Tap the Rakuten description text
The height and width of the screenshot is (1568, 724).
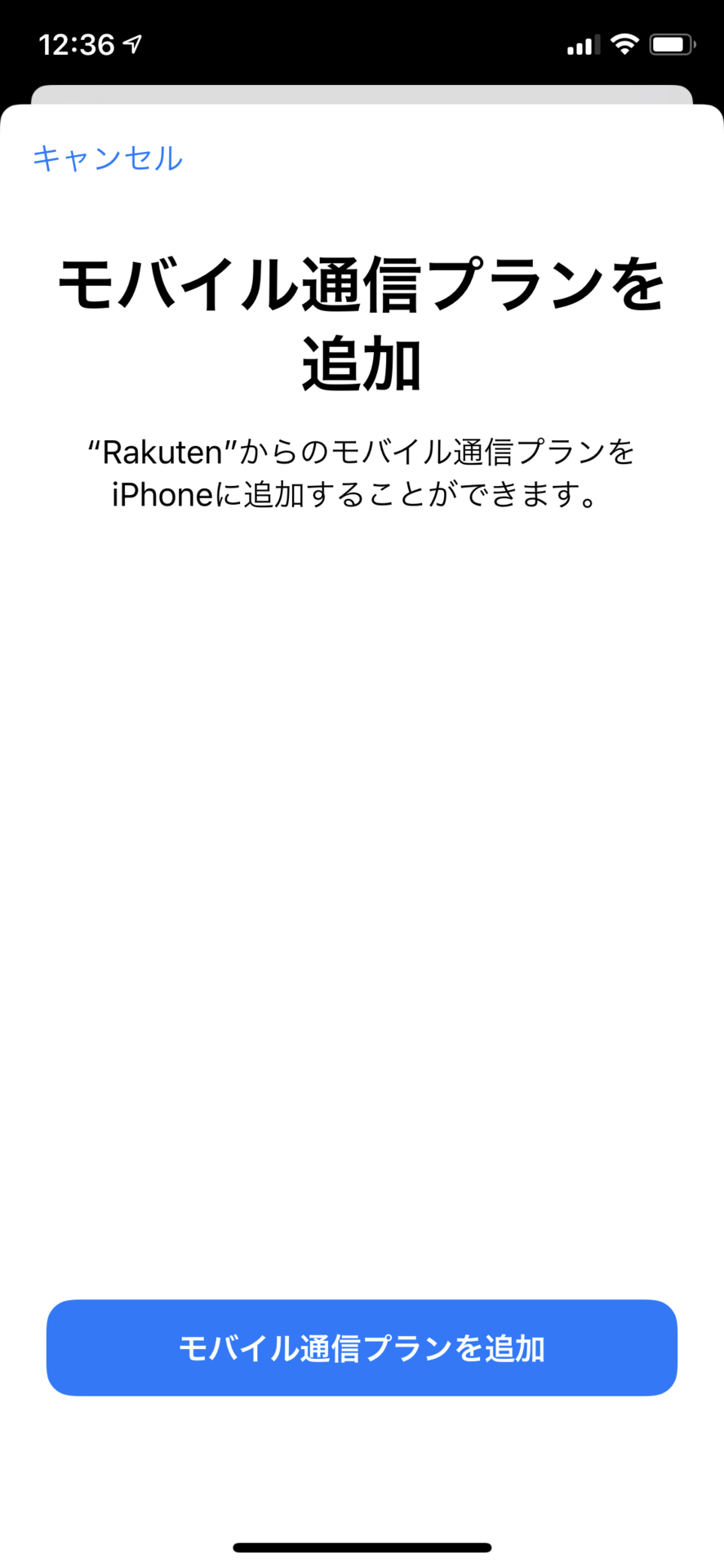(362, 472)
